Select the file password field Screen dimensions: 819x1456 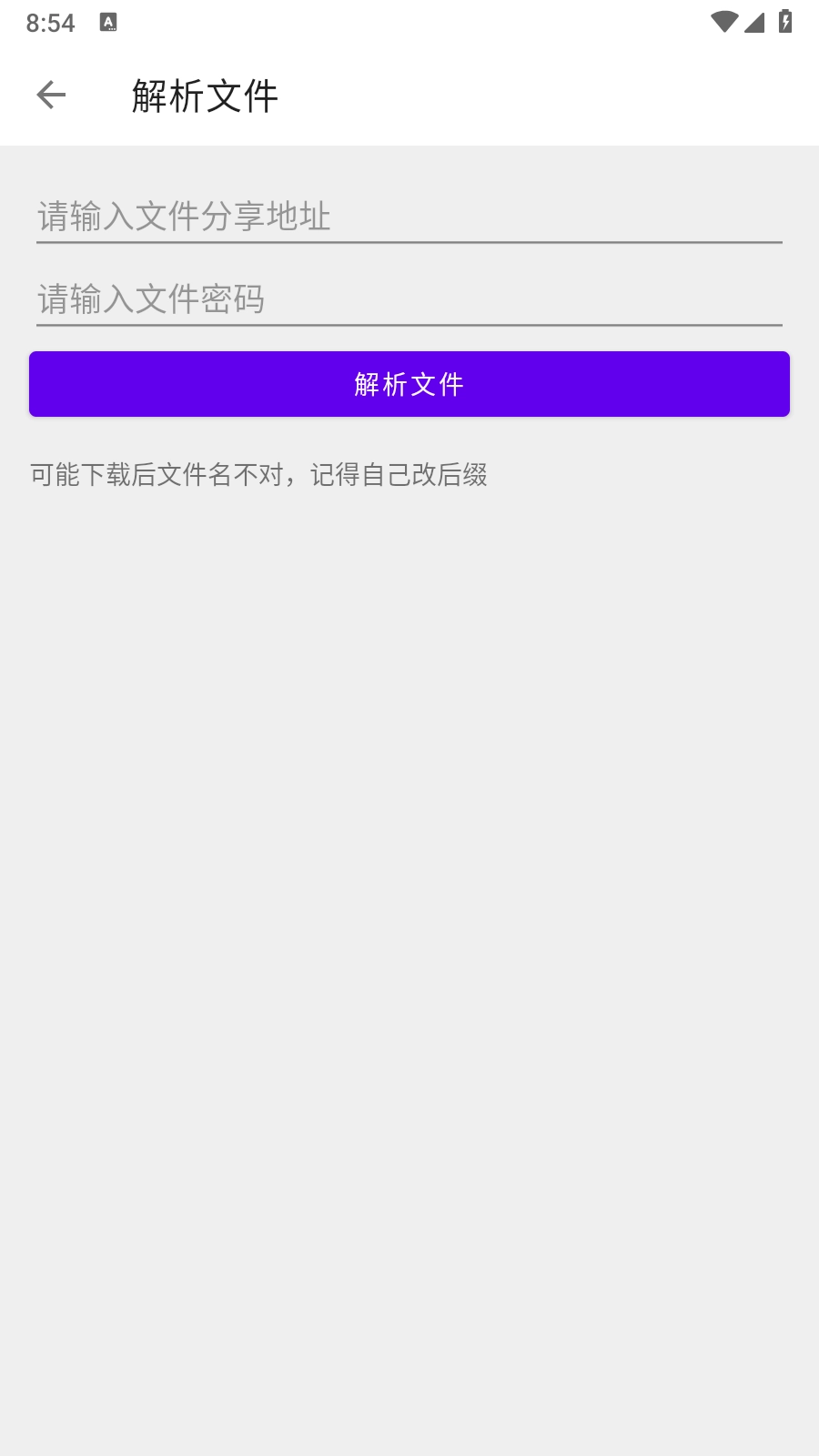click(x=409, y=298)
